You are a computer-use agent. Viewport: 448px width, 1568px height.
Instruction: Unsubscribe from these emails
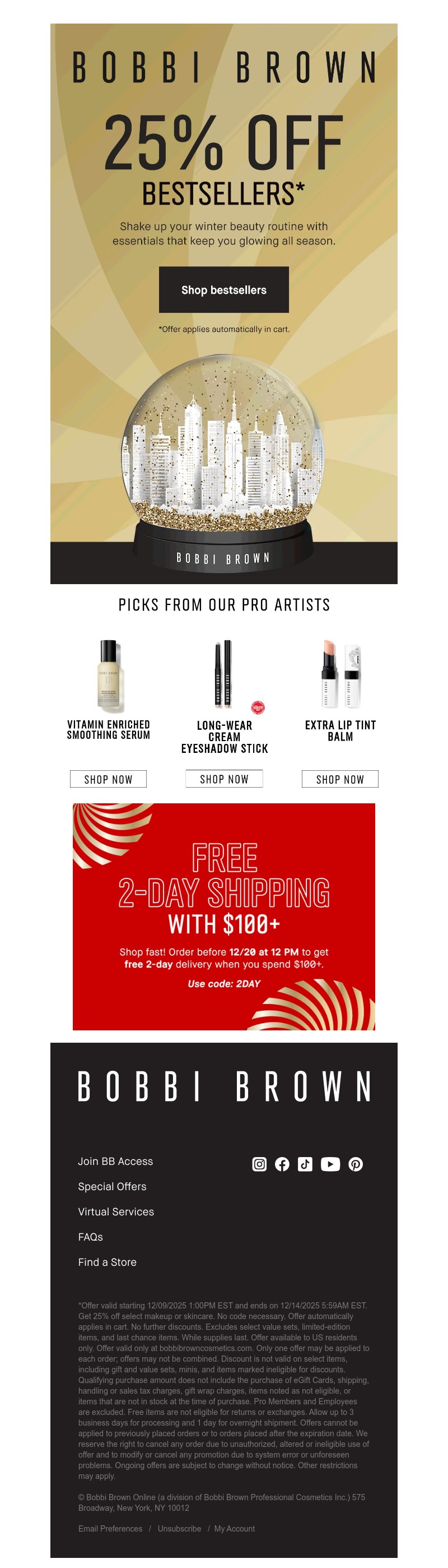[x=179, y=1528]
